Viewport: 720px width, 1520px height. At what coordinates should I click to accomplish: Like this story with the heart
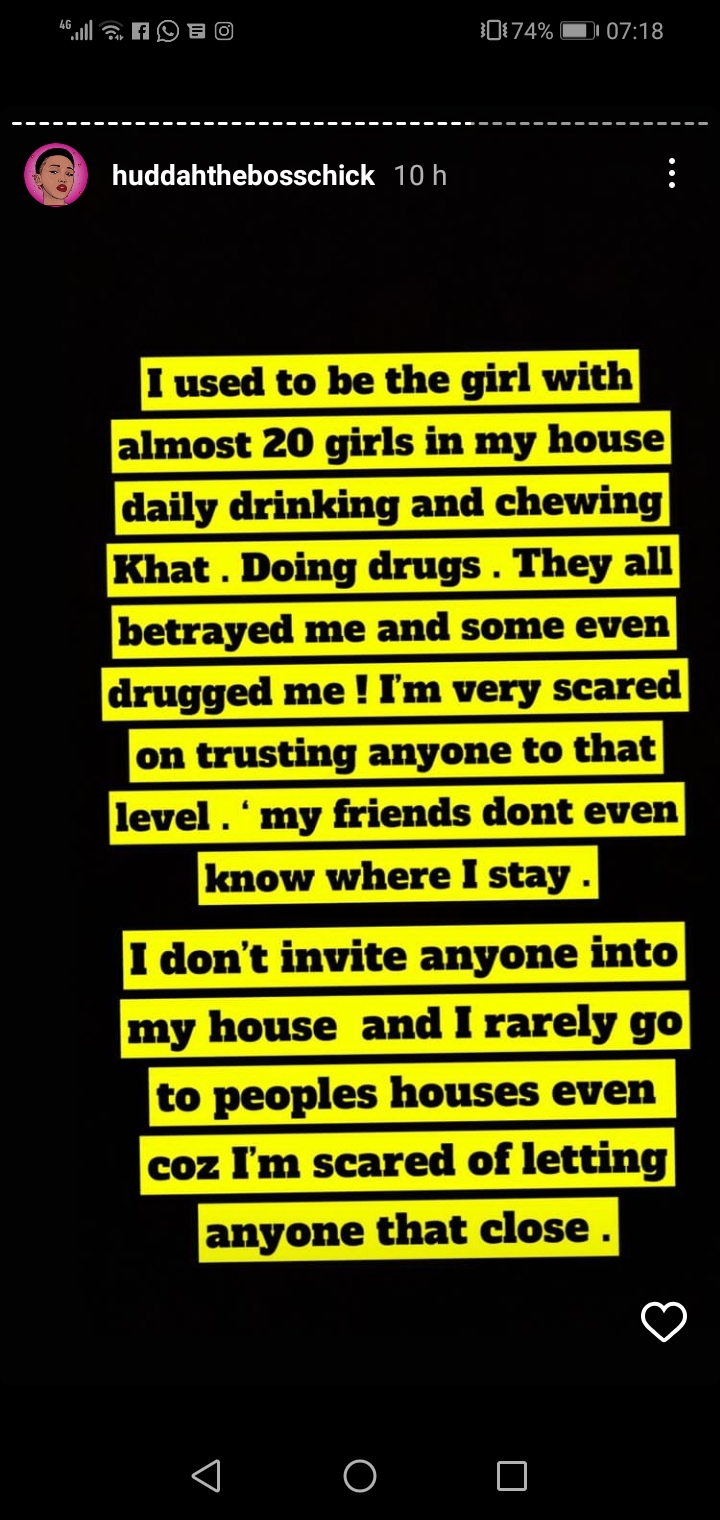(x=664, y=1322)
